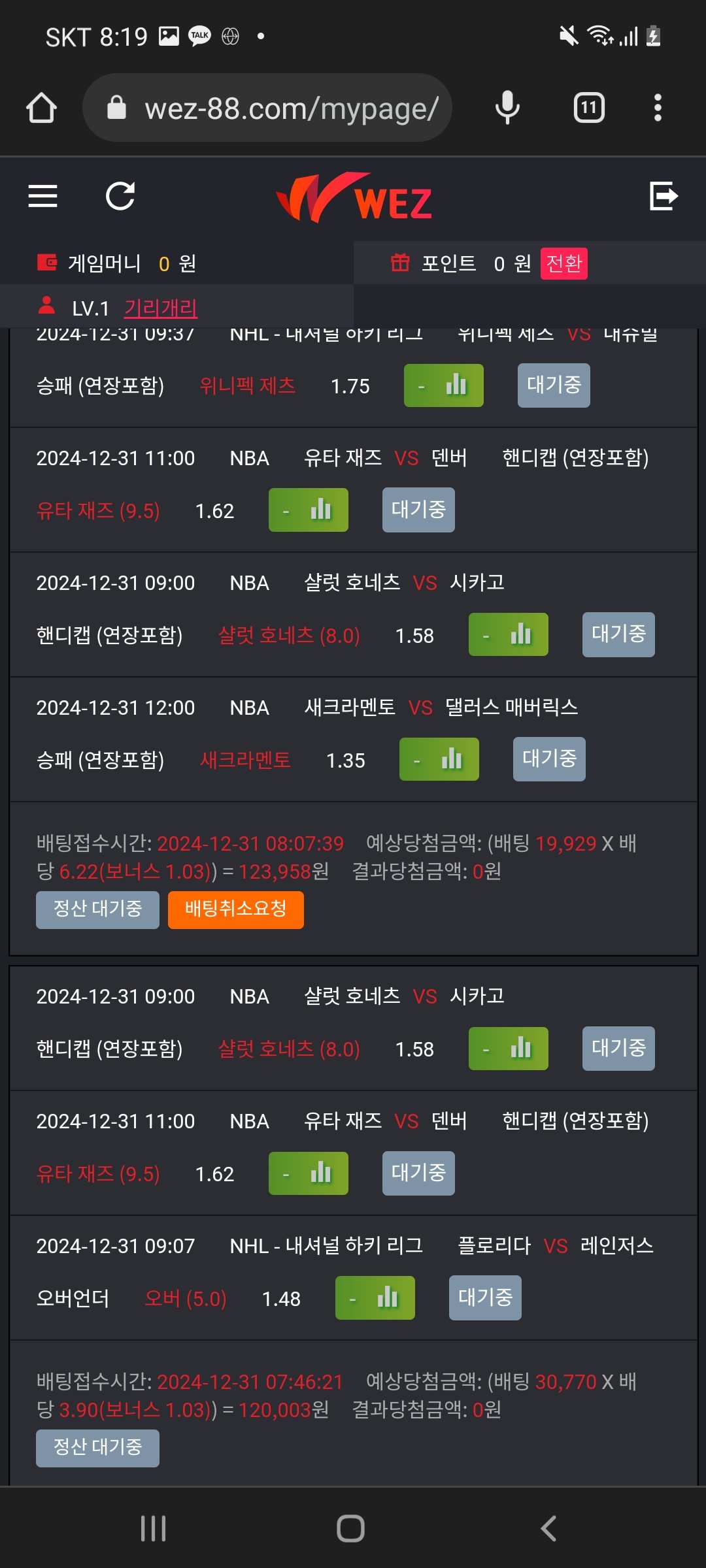
Task: Open the browser overflow menu
Action: pos(658,108)
